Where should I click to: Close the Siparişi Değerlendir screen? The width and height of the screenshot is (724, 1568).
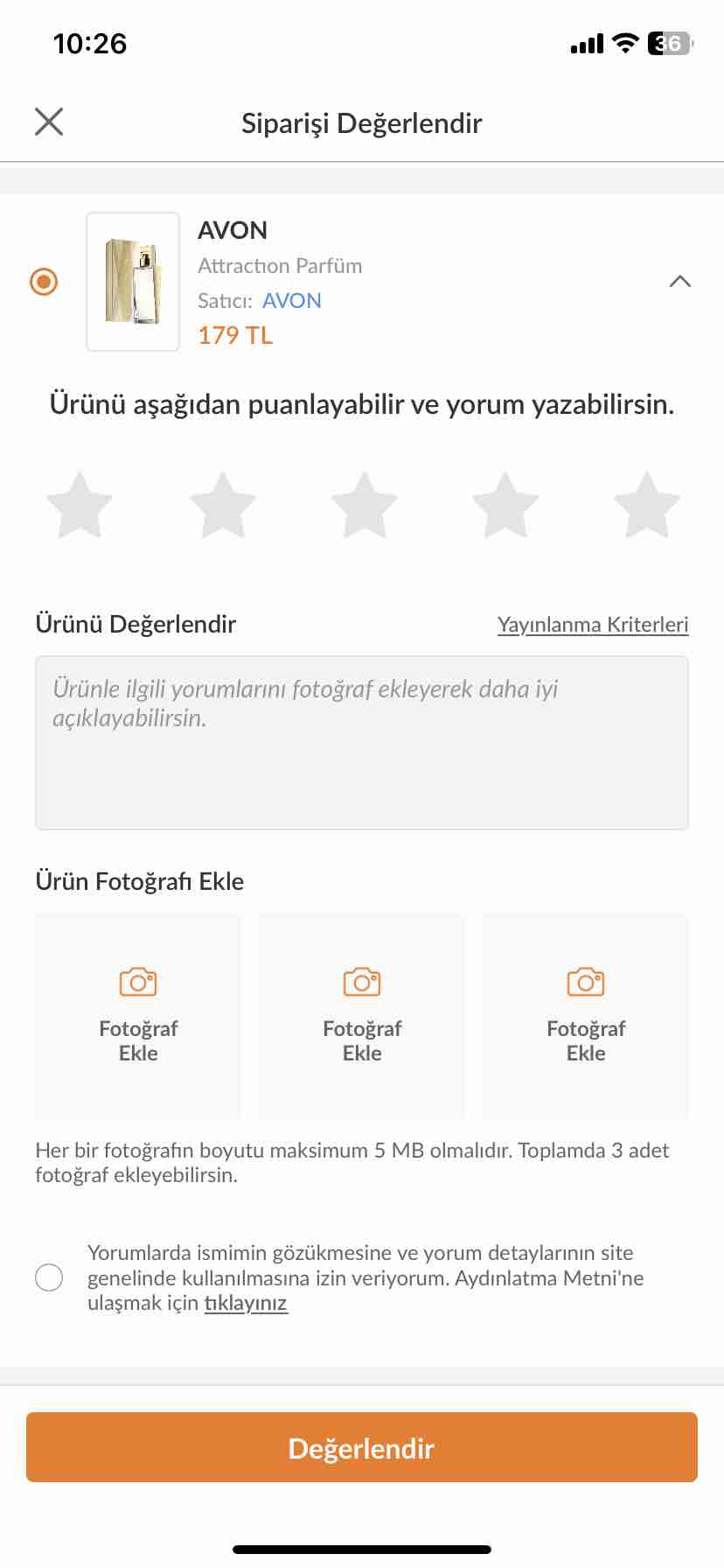point(49,122)
